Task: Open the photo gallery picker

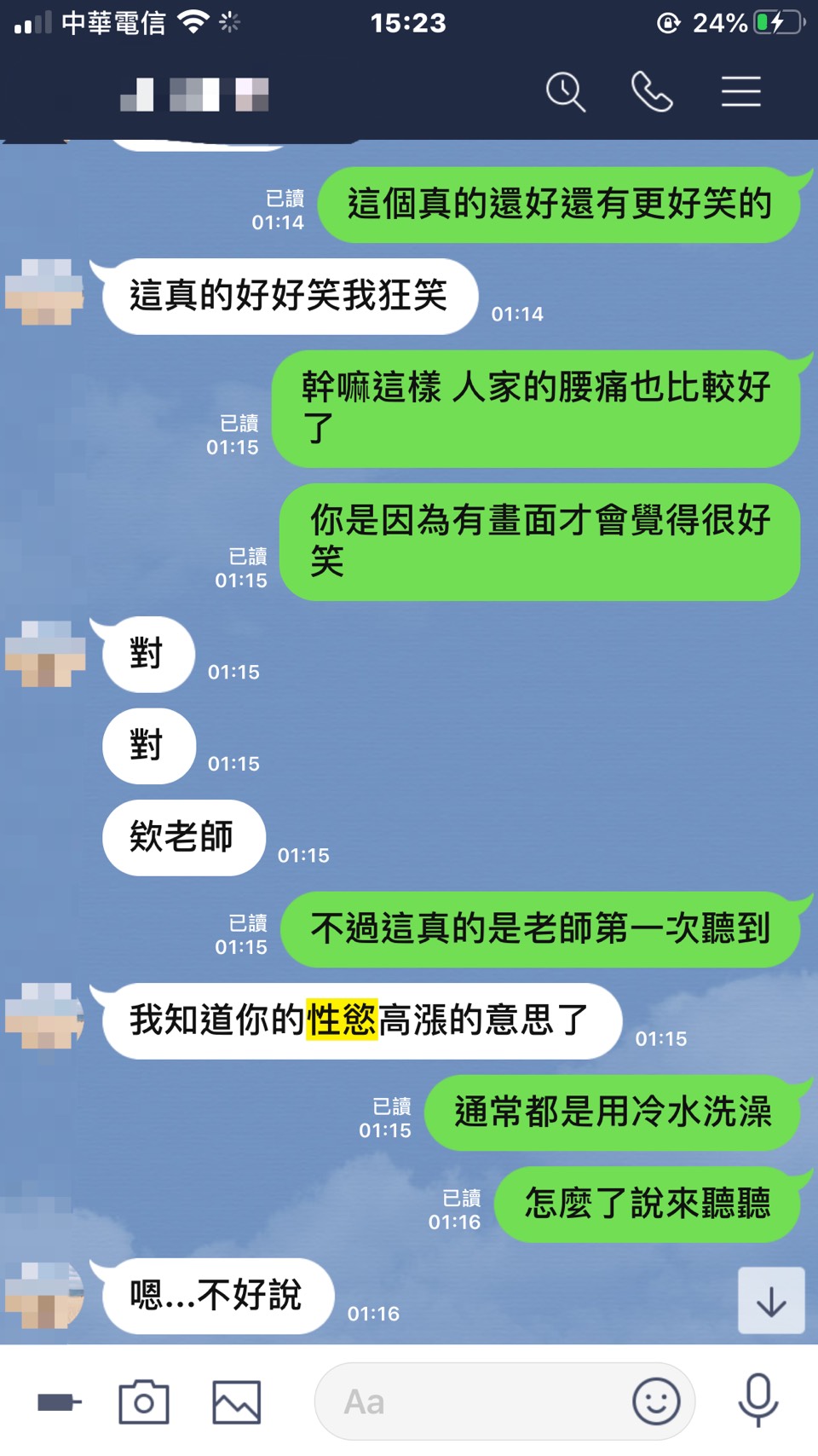Action: pos(236,1402)
